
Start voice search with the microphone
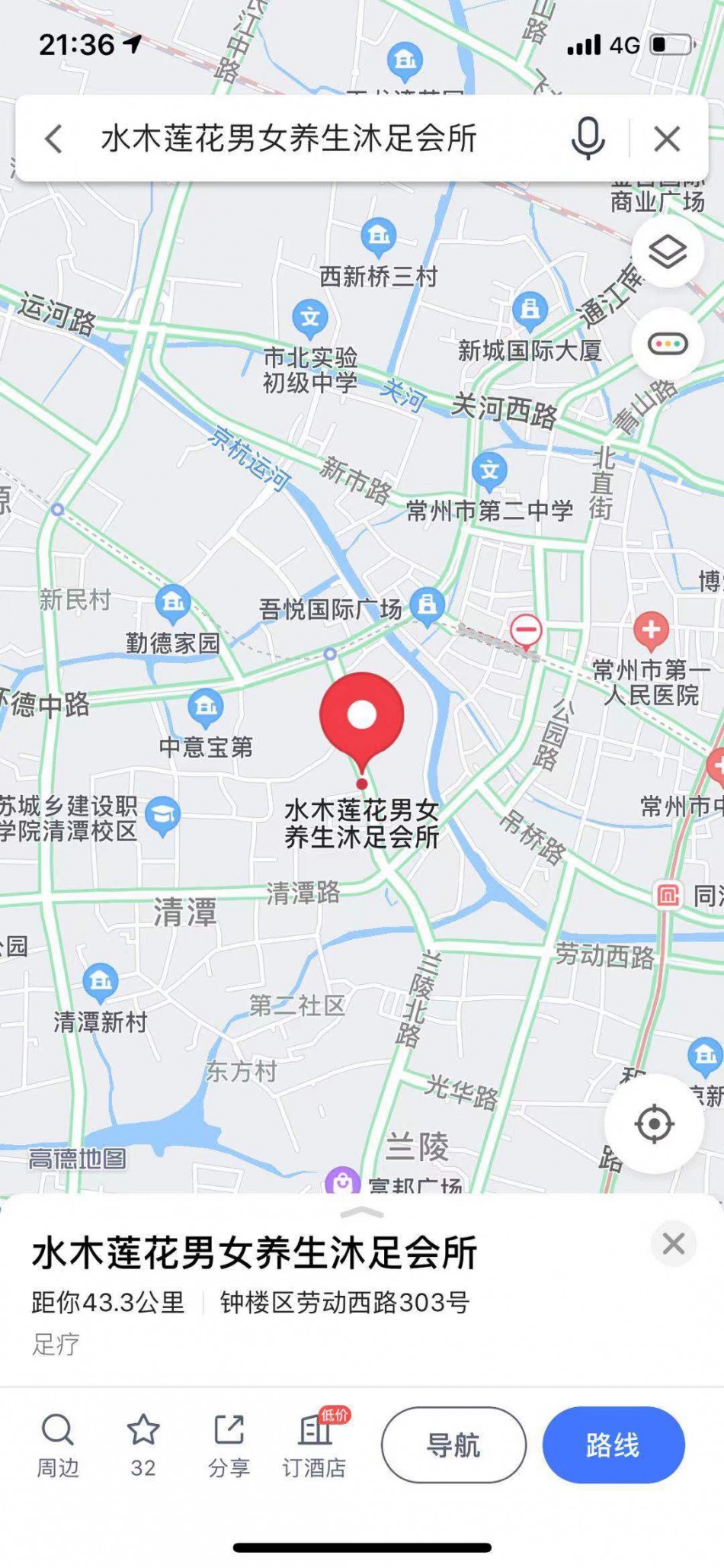(588, 139)
